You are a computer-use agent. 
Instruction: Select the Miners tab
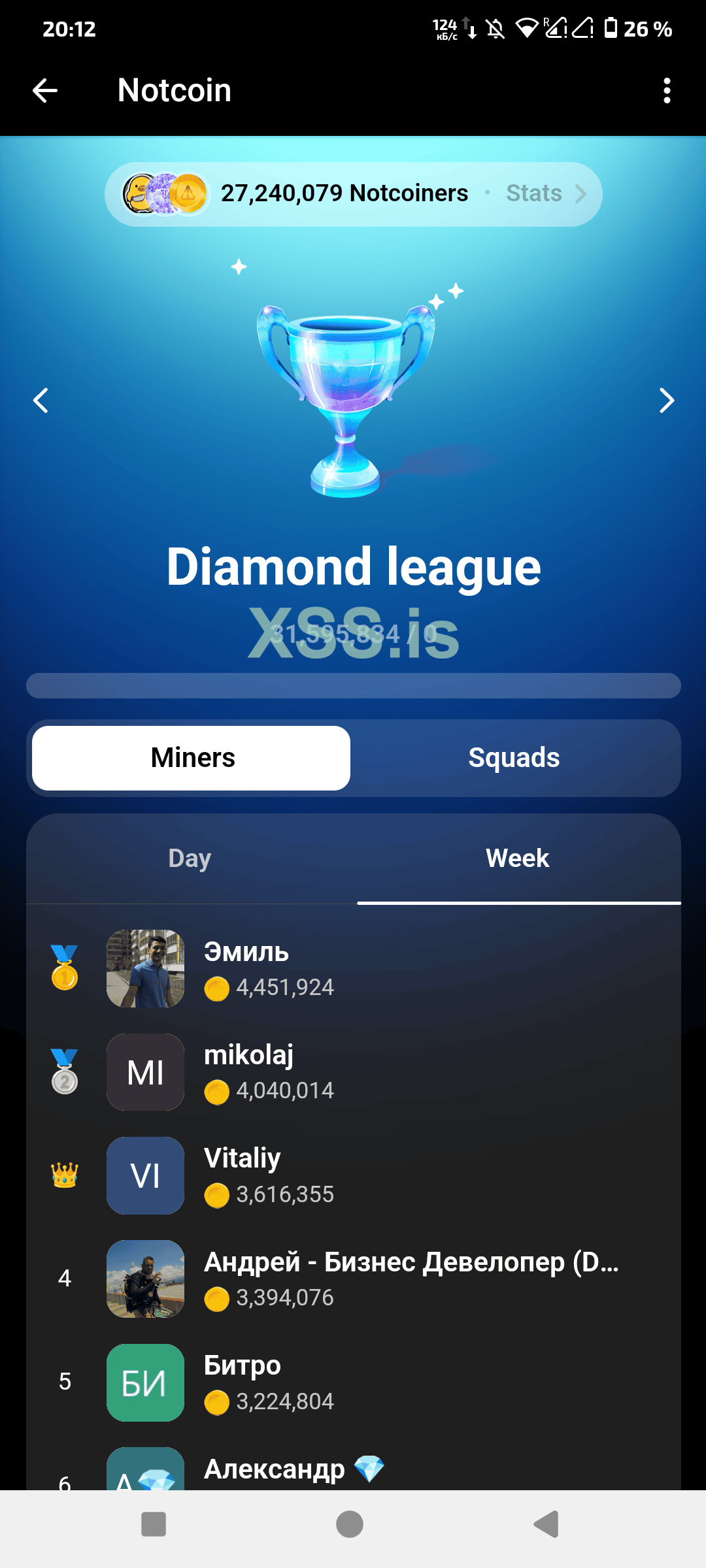(192, 758)
